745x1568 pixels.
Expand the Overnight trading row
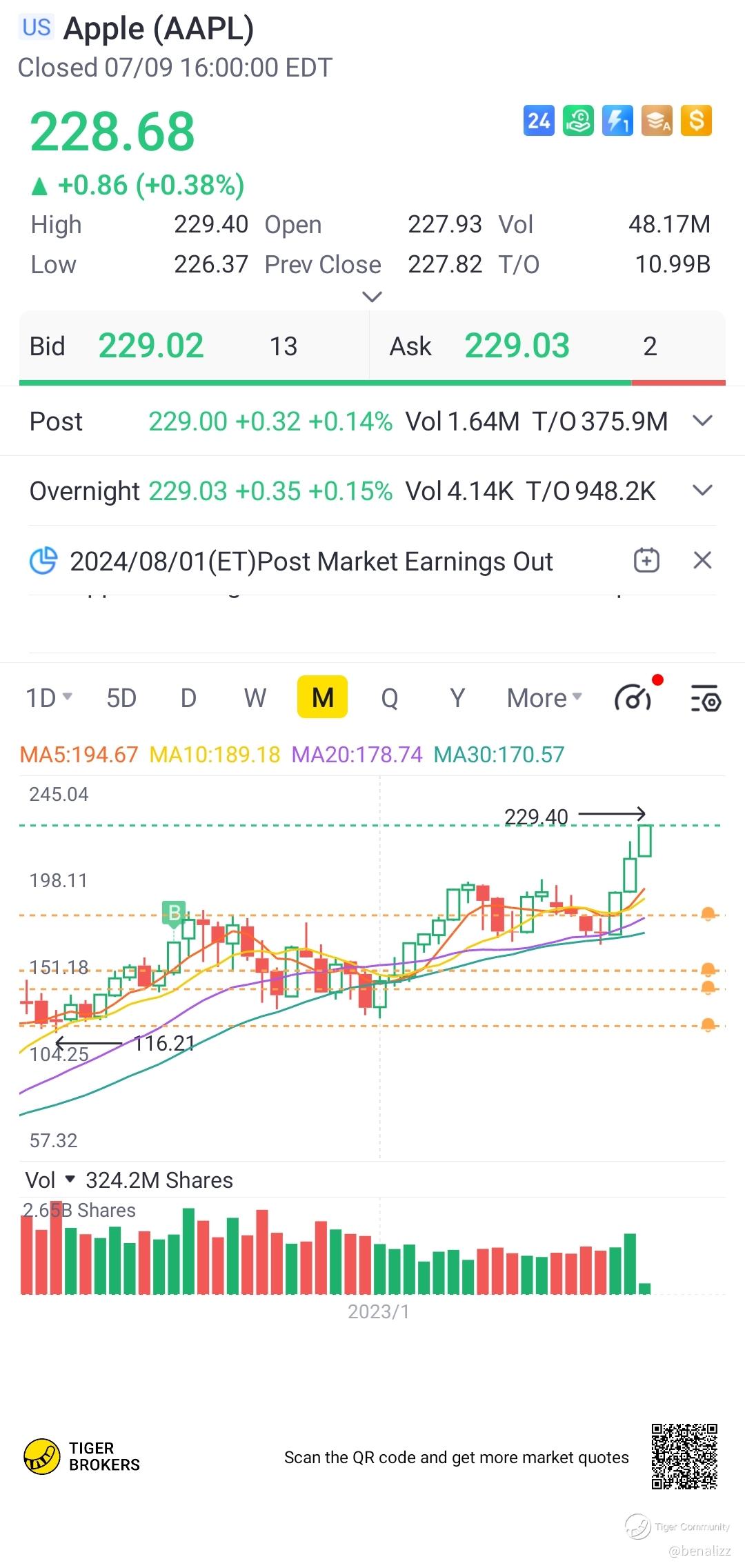click(x=702, y=490)
